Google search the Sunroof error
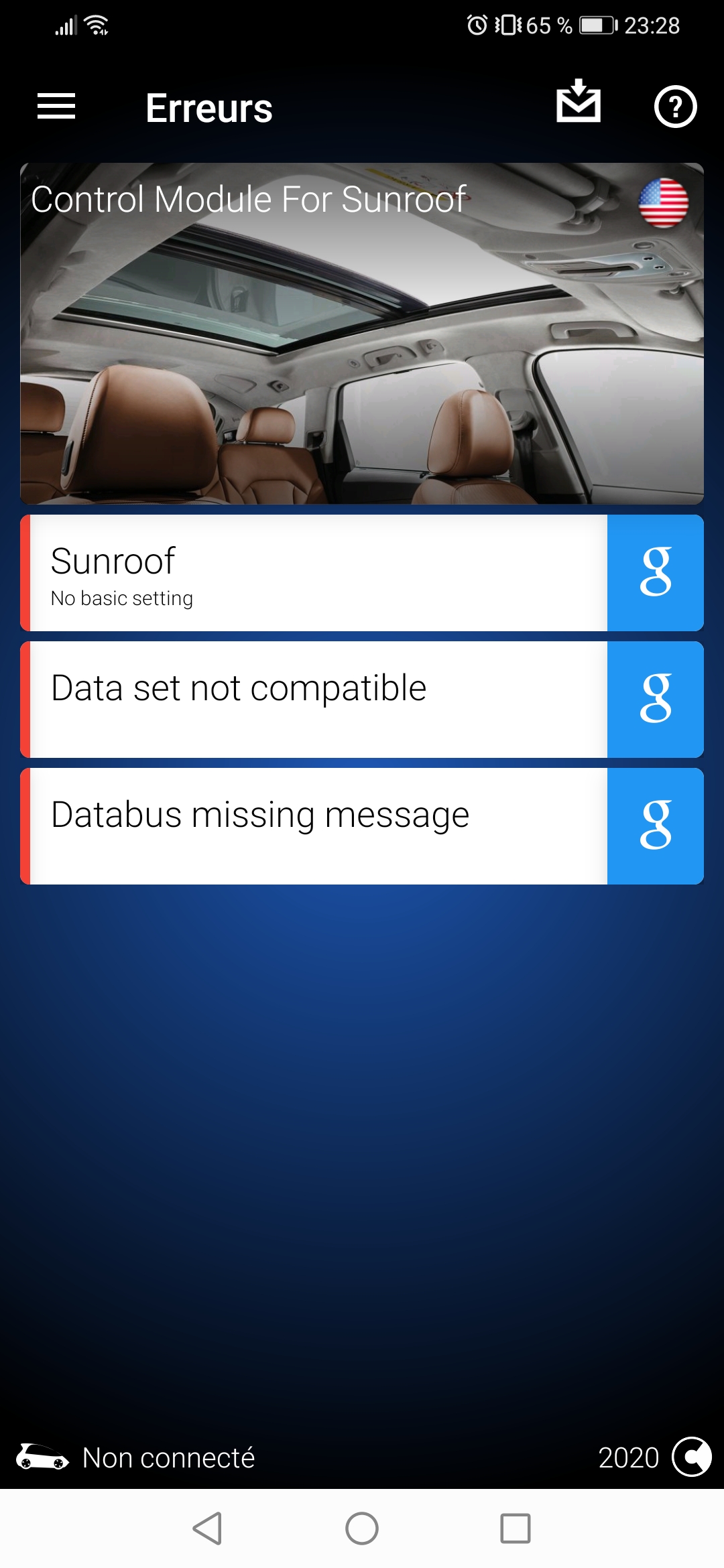Image resolution: width=724 pixels, height=1568 pixels. 655,574
